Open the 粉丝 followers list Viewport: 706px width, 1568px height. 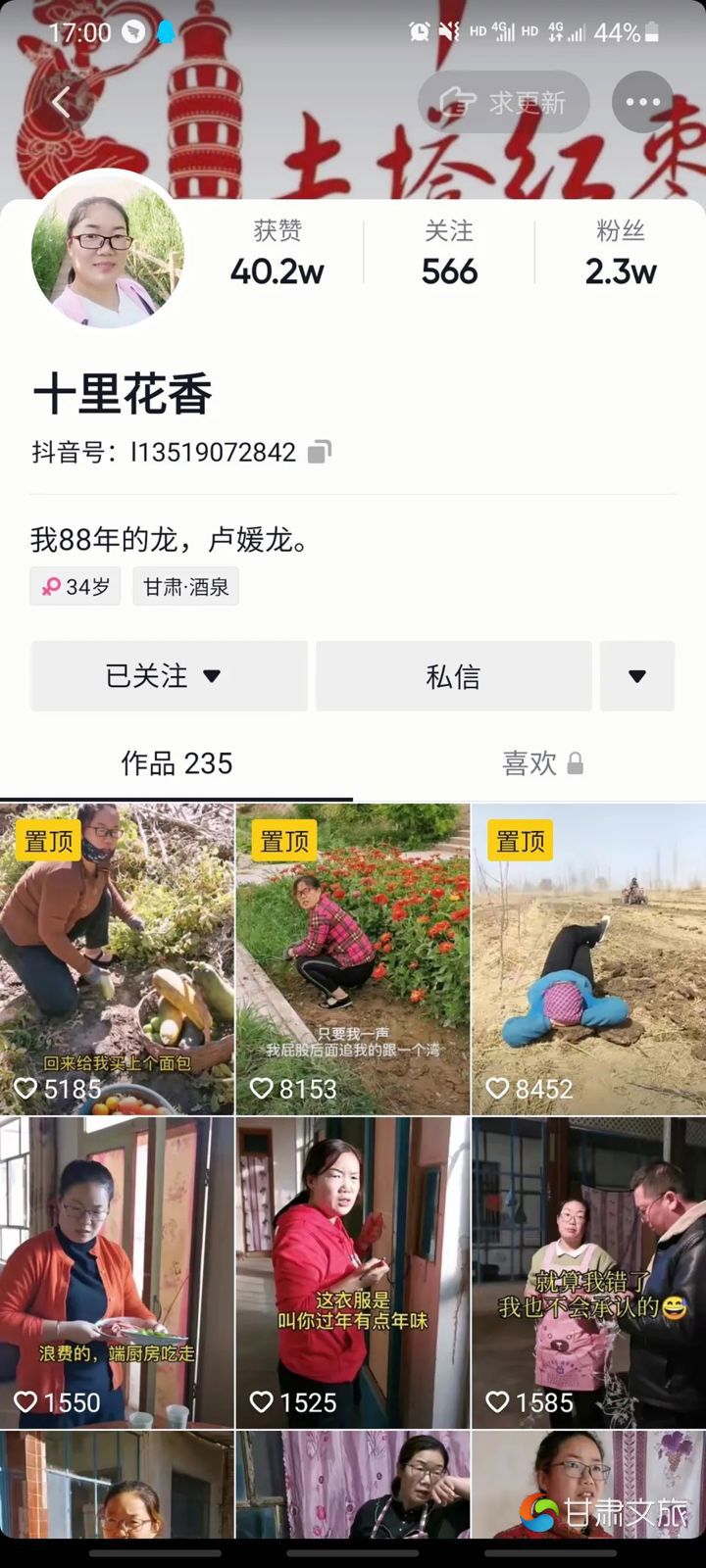pos(620,254)
